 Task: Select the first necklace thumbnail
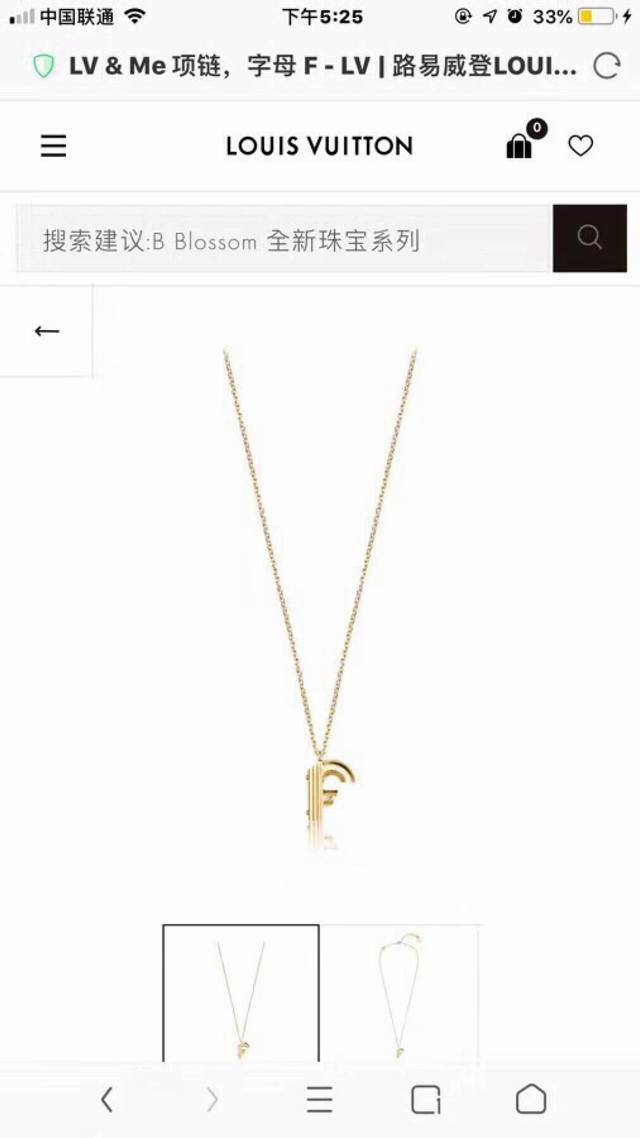(241, 993)
